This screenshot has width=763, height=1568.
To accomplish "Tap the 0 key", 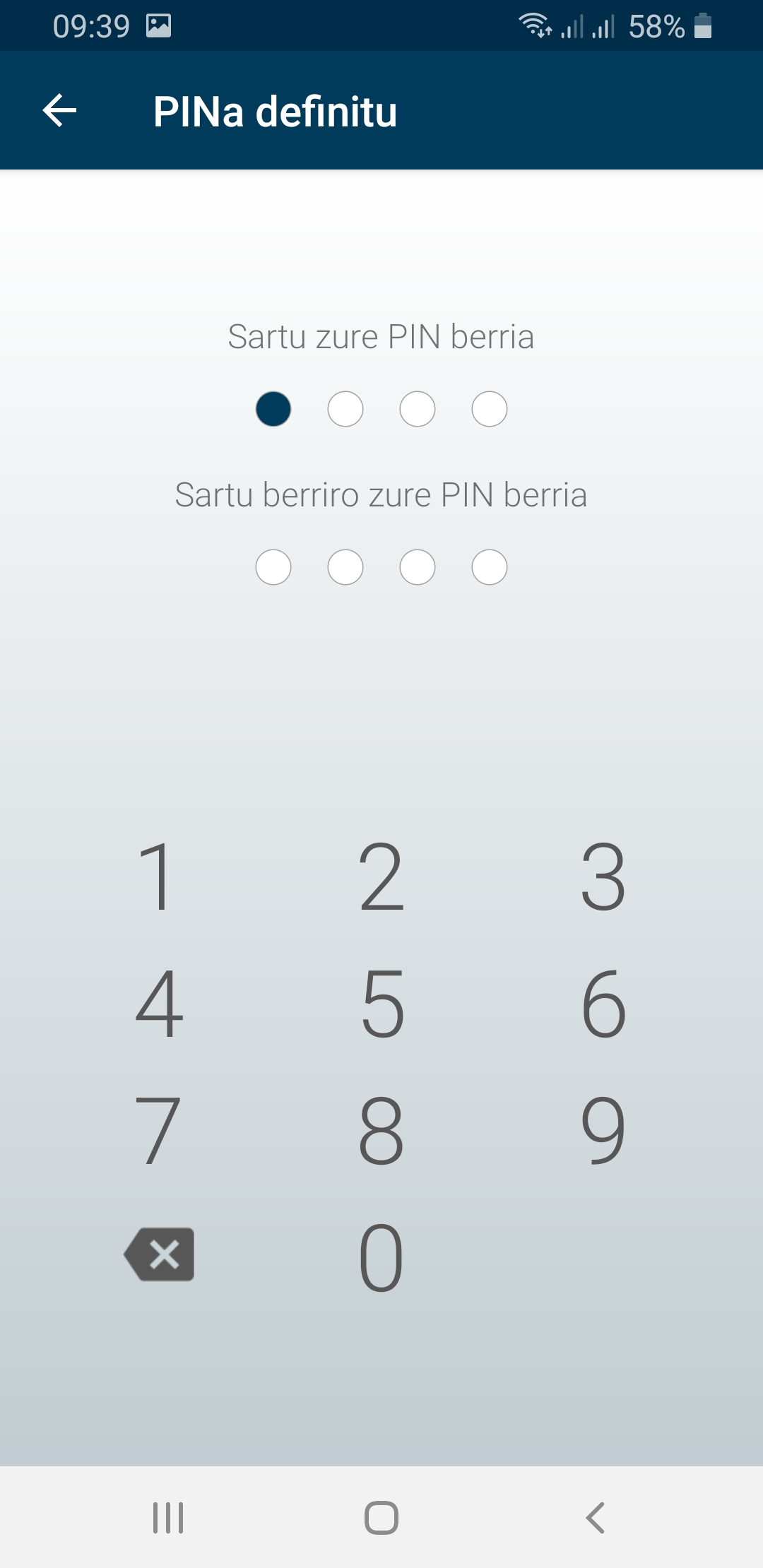I will pos(381,1257).
